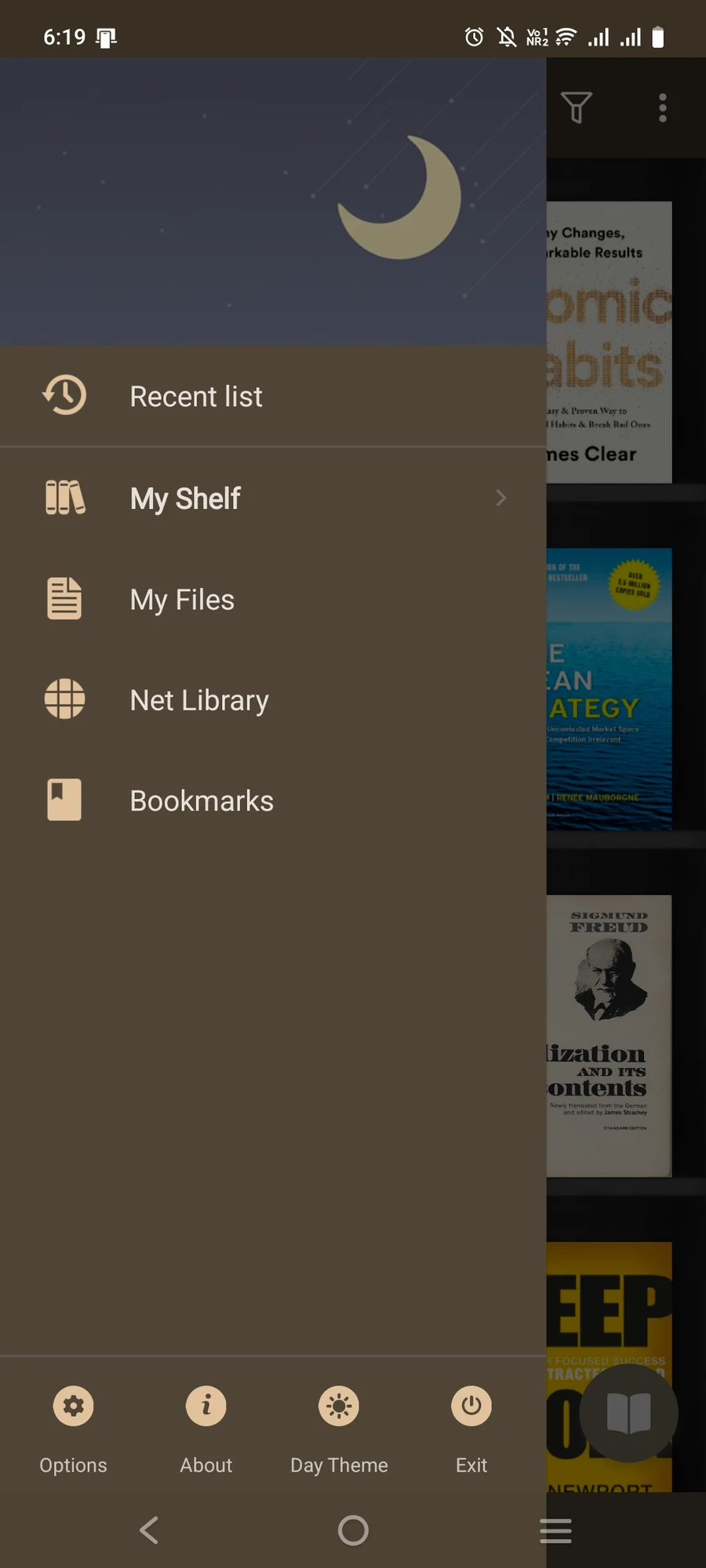
Task: Open the Atomic Habits book cover
Action: click(610, 342)
